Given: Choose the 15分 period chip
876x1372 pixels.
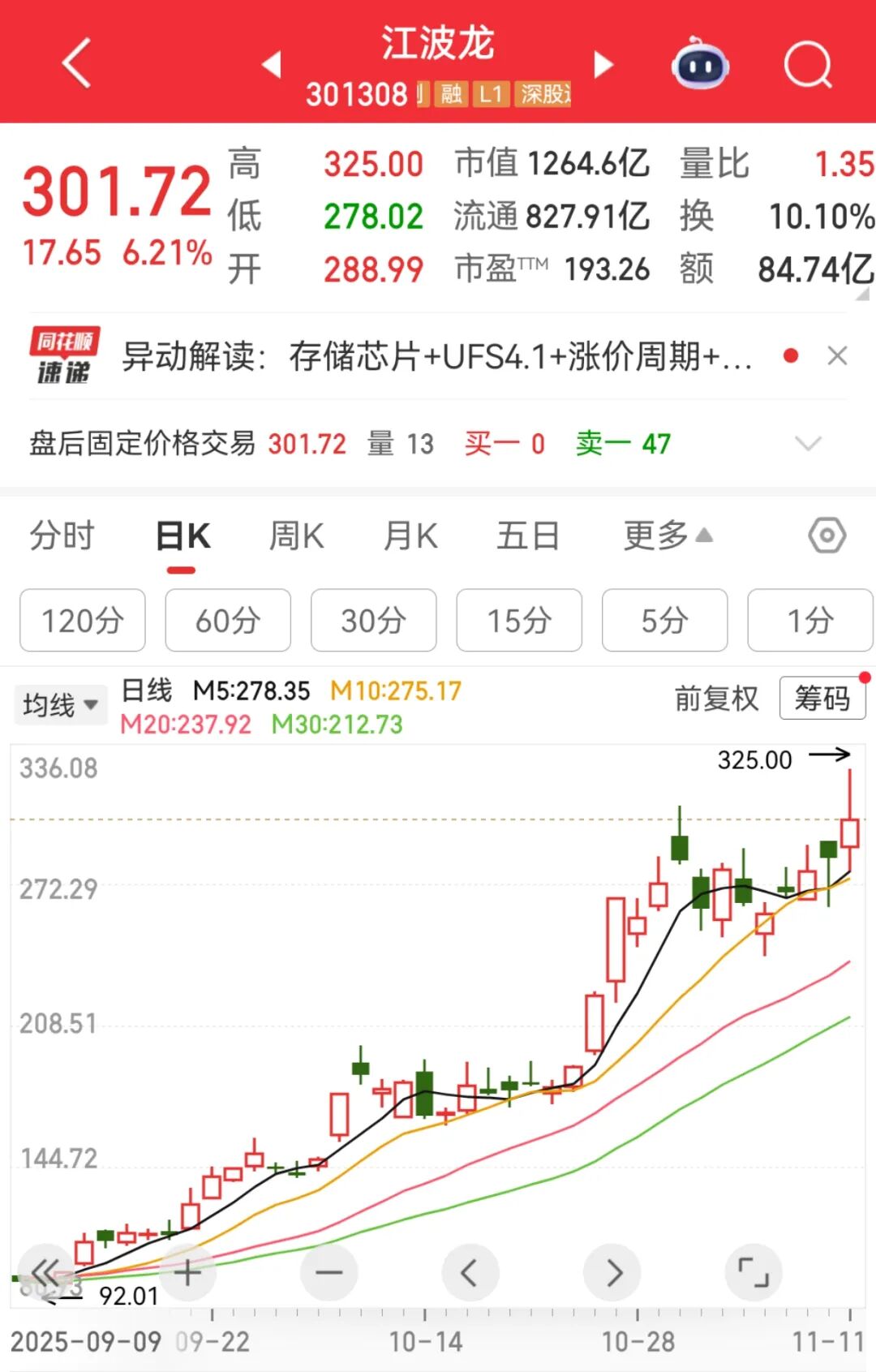Looking at the screenshot, I should (x=519, y=621).
